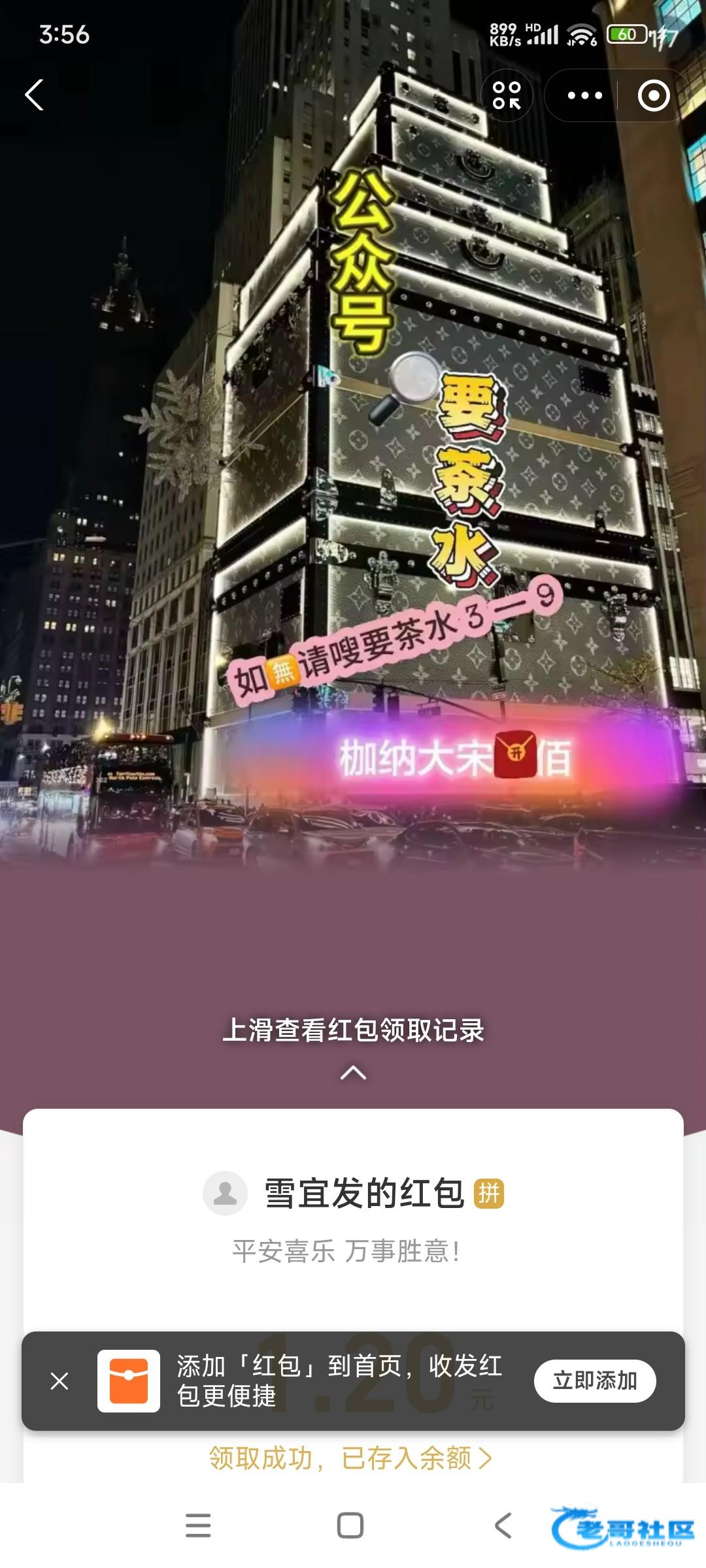Go to the system home screen
Screen dimensions: 706x1568
click(350, 1526)
